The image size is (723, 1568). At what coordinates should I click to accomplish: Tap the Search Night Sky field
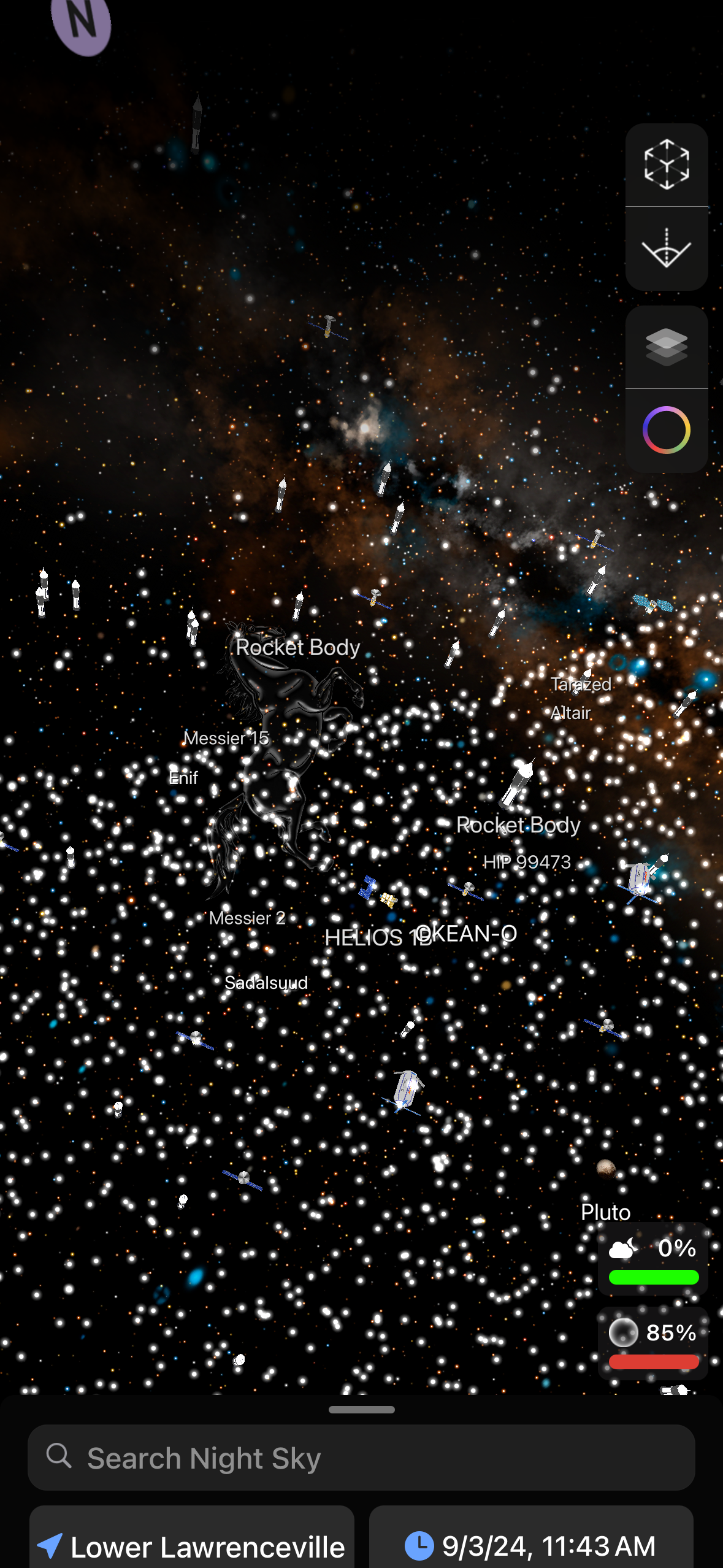pyautogui.click(x=361, y=1458)
